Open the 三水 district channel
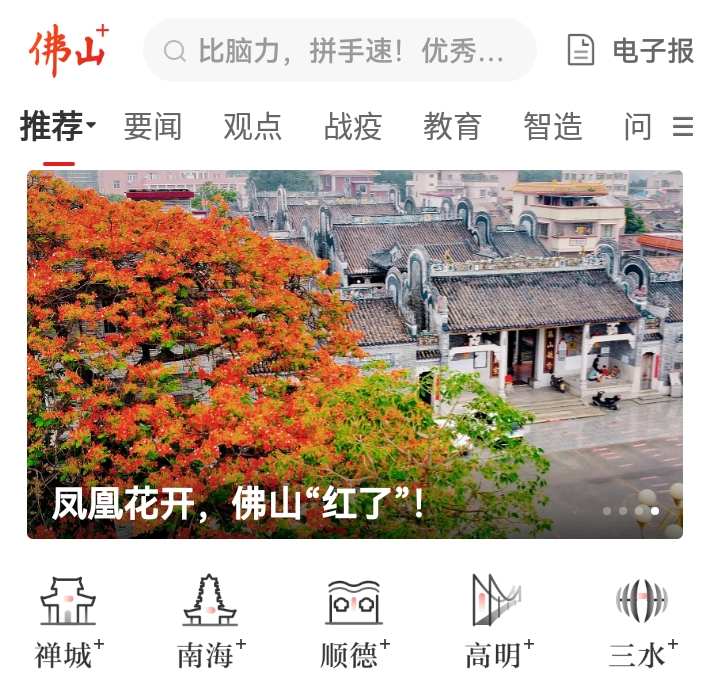The image size is (704, 682). pos(642,622)
